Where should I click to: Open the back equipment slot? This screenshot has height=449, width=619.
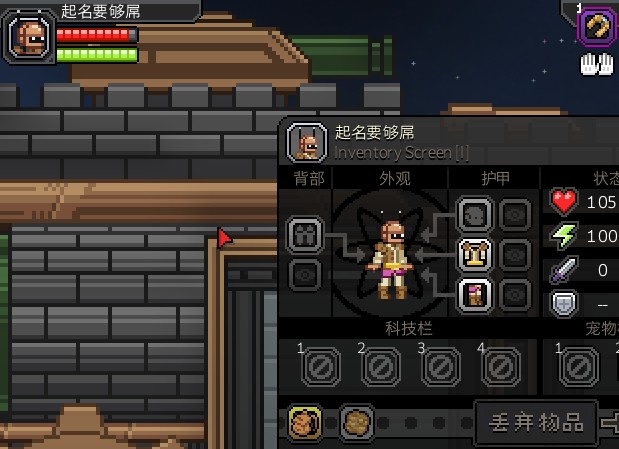[x=304, y=236]
